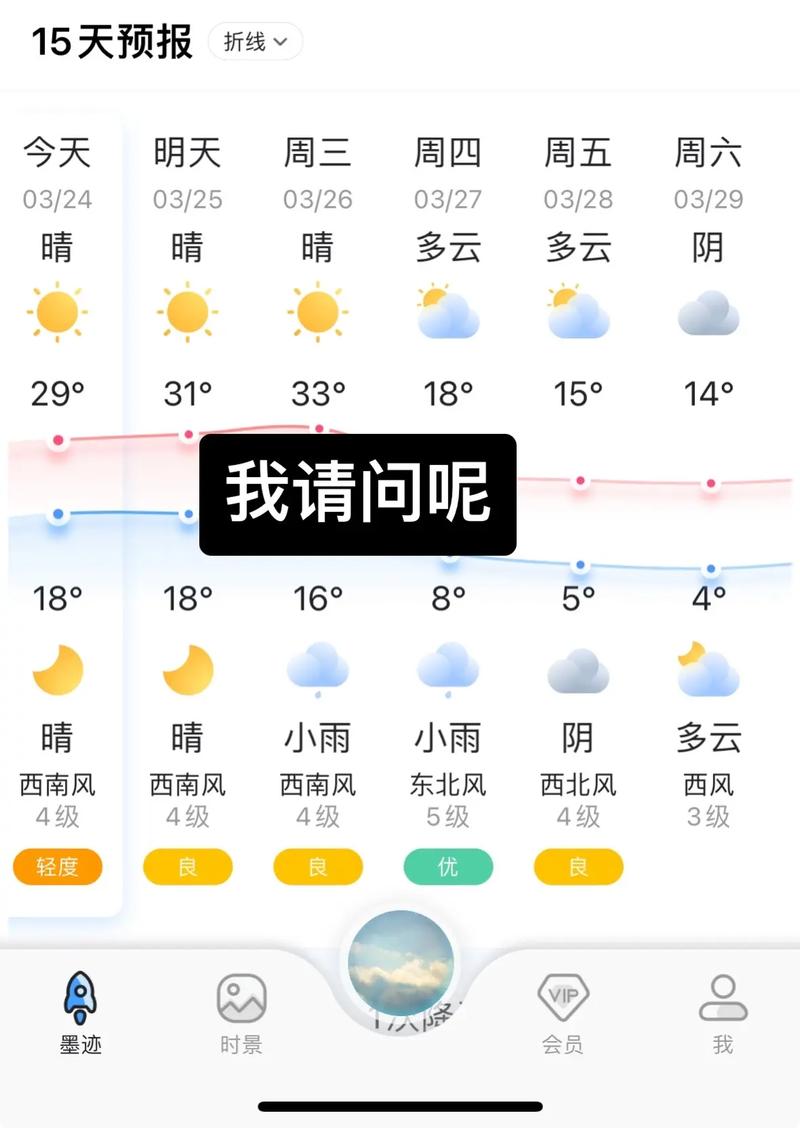Viewport: 800px width, 1128px height.
Task: Tap today's 轻度 air quality badge
Action: 57,867
